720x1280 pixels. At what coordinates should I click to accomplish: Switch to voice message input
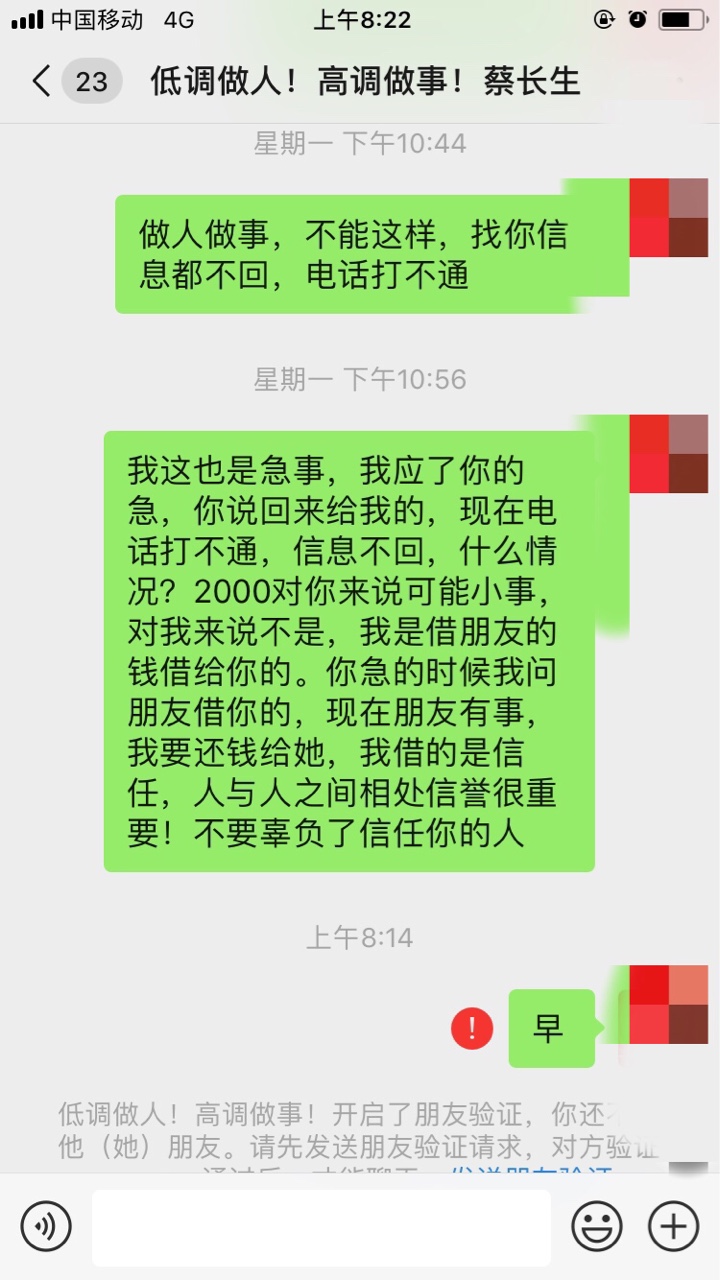pyautogui.click(x=46, y=1226)
